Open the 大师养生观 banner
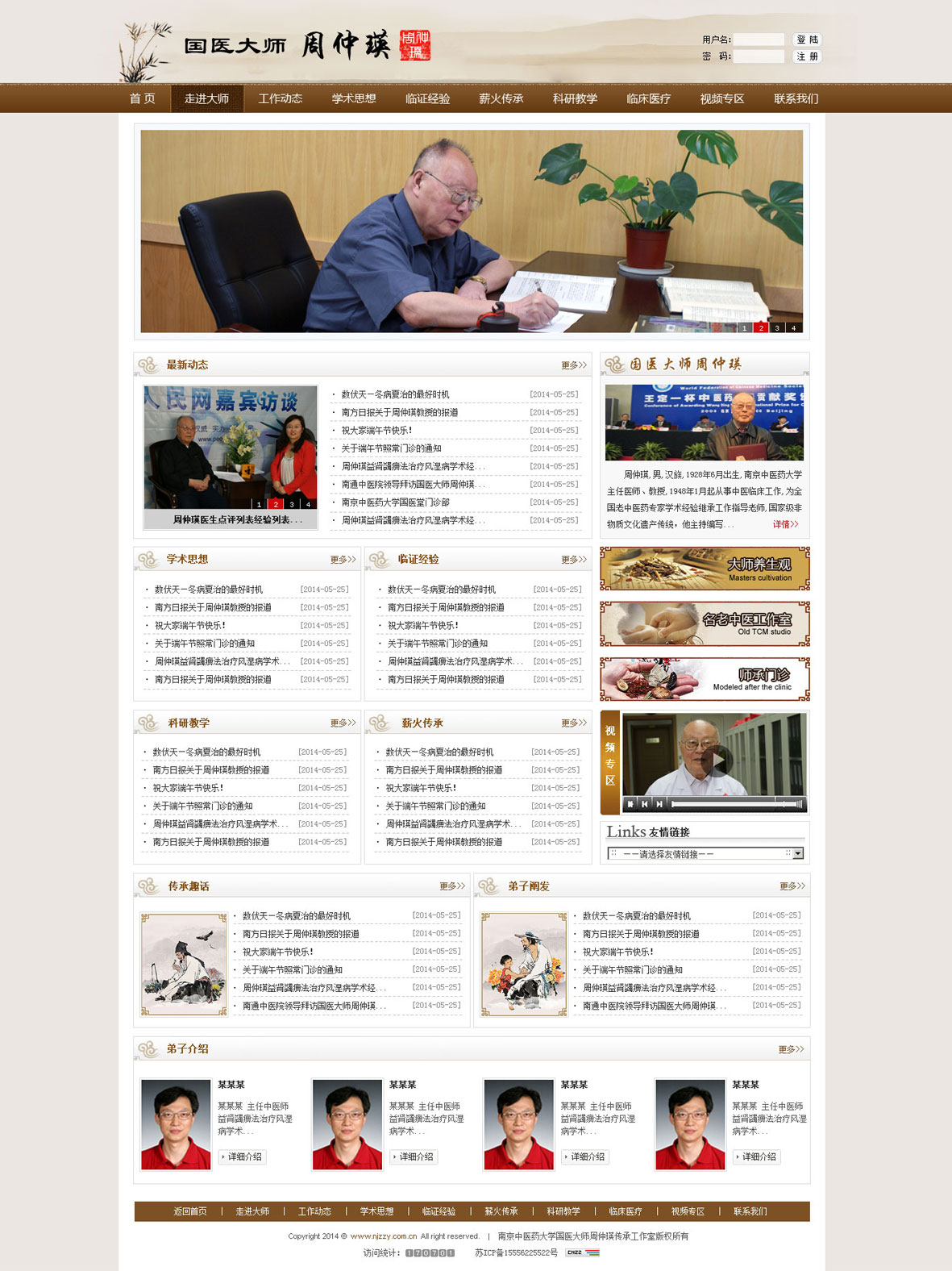 [705, 569]
